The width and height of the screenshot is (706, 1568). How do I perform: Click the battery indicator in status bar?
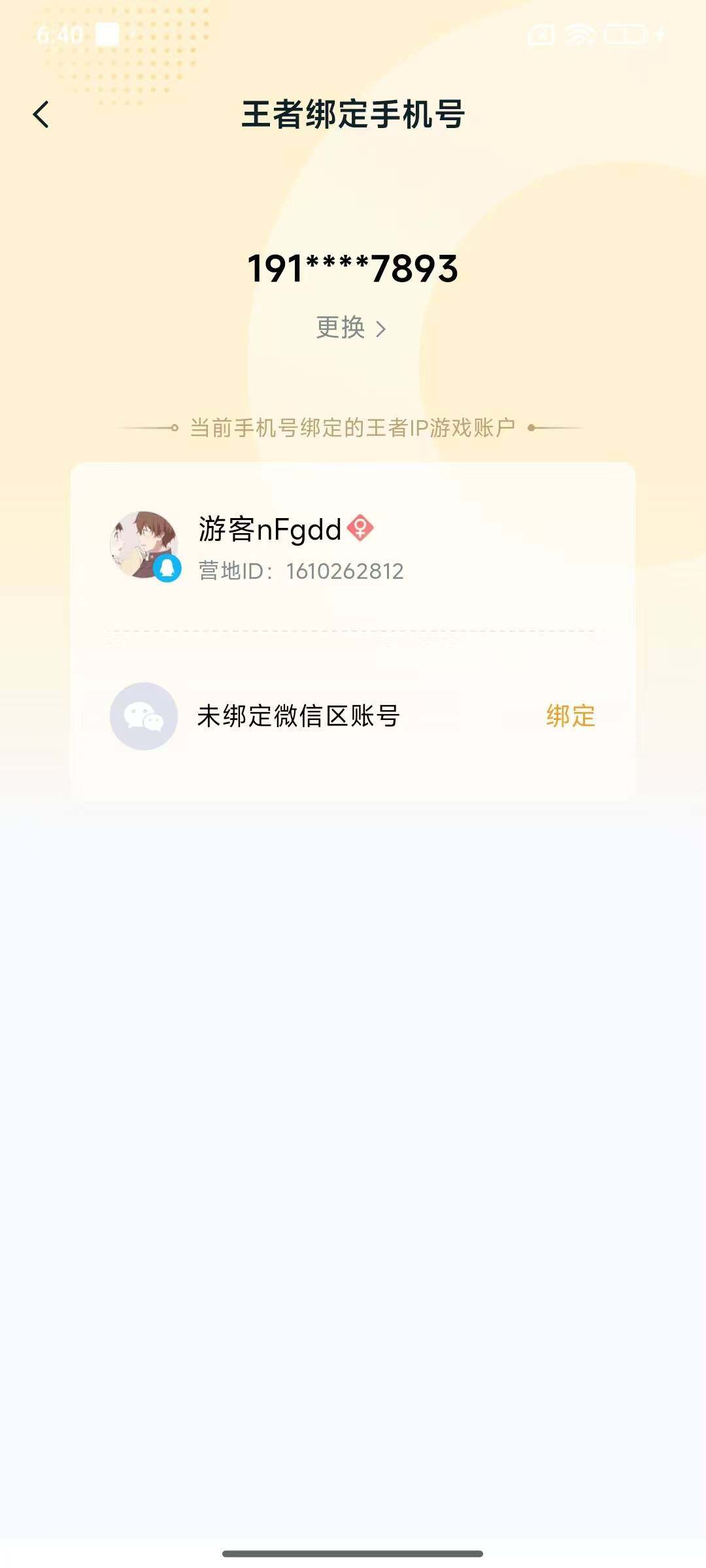(x=621, y=37)
